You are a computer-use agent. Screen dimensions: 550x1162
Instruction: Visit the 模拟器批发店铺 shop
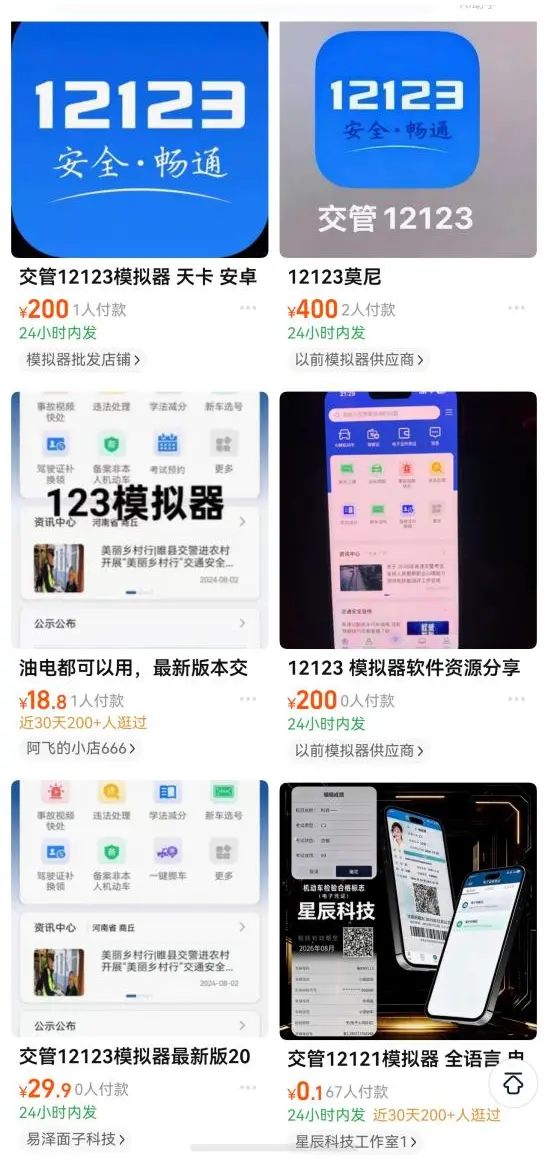pyautogui.click(x=83, y=360)
